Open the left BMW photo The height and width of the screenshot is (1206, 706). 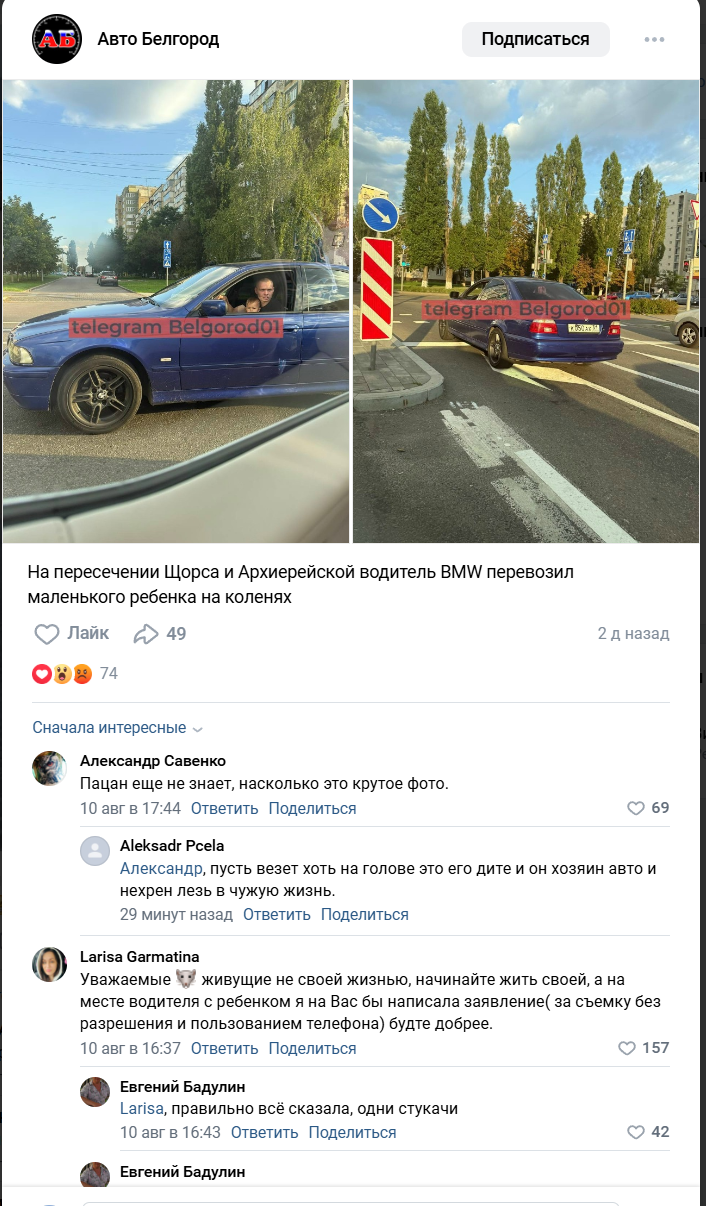pos(176,311)
